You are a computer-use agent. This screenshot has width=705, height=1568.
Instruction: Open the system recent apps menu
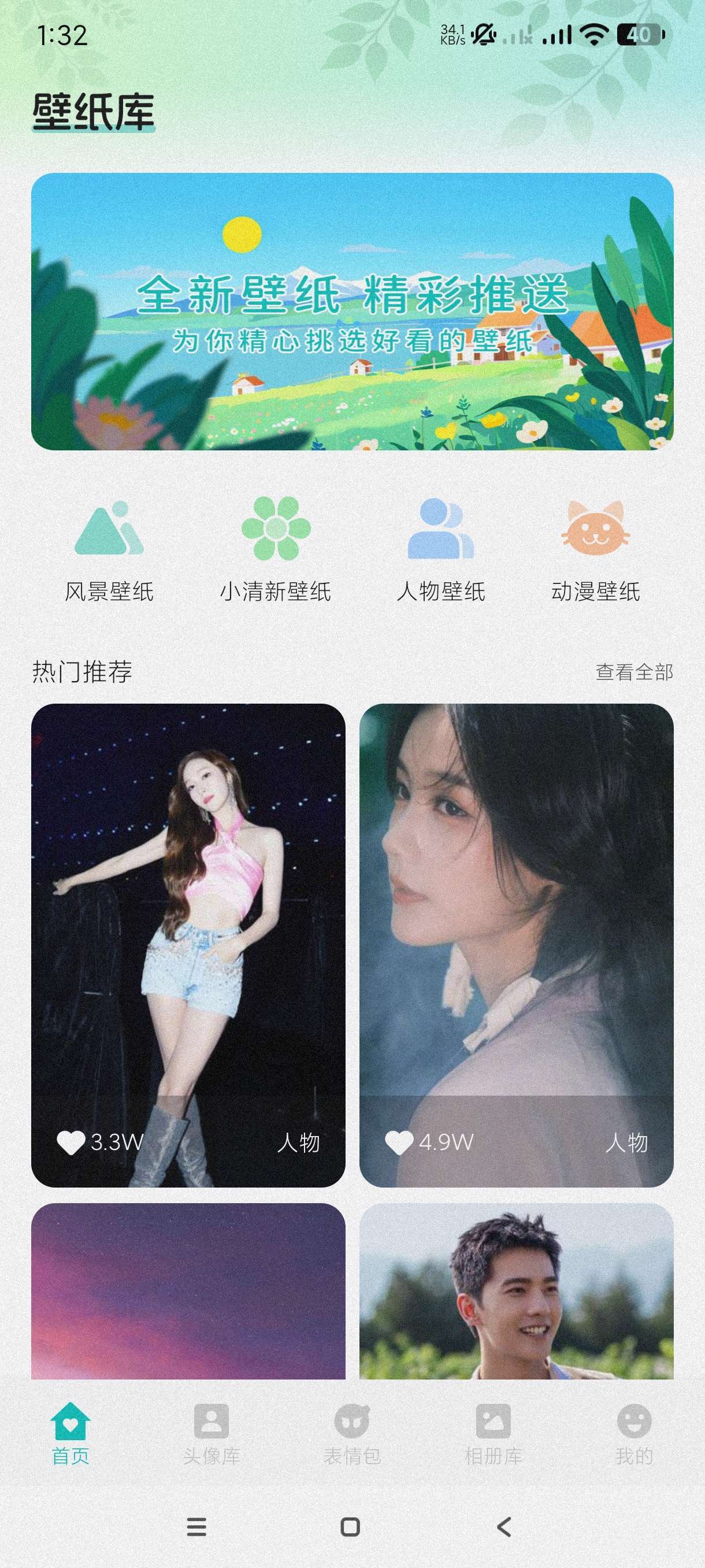click(196, 1526)
